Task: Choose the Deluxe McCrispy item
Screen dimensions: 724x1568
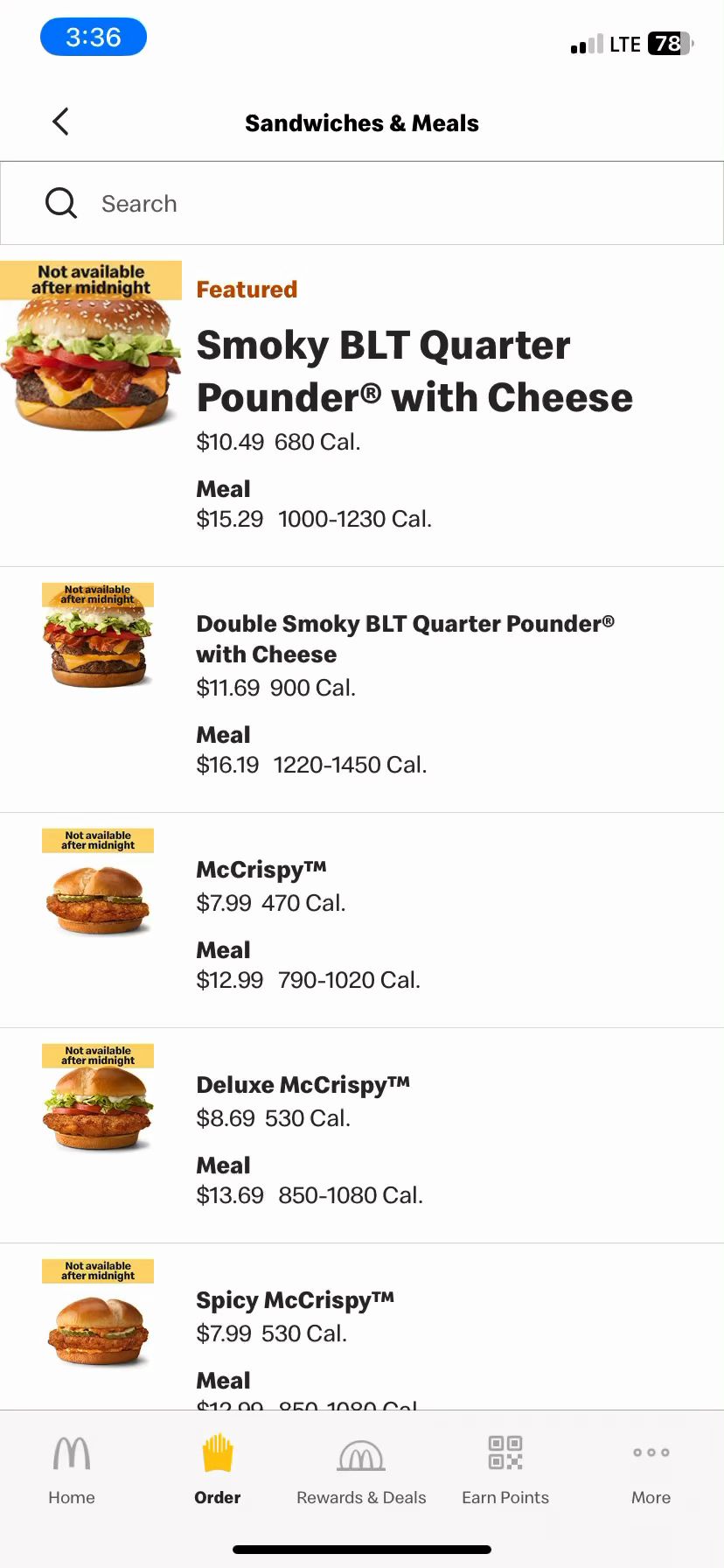Action: pyautogui.click(x=303, y=1085)
